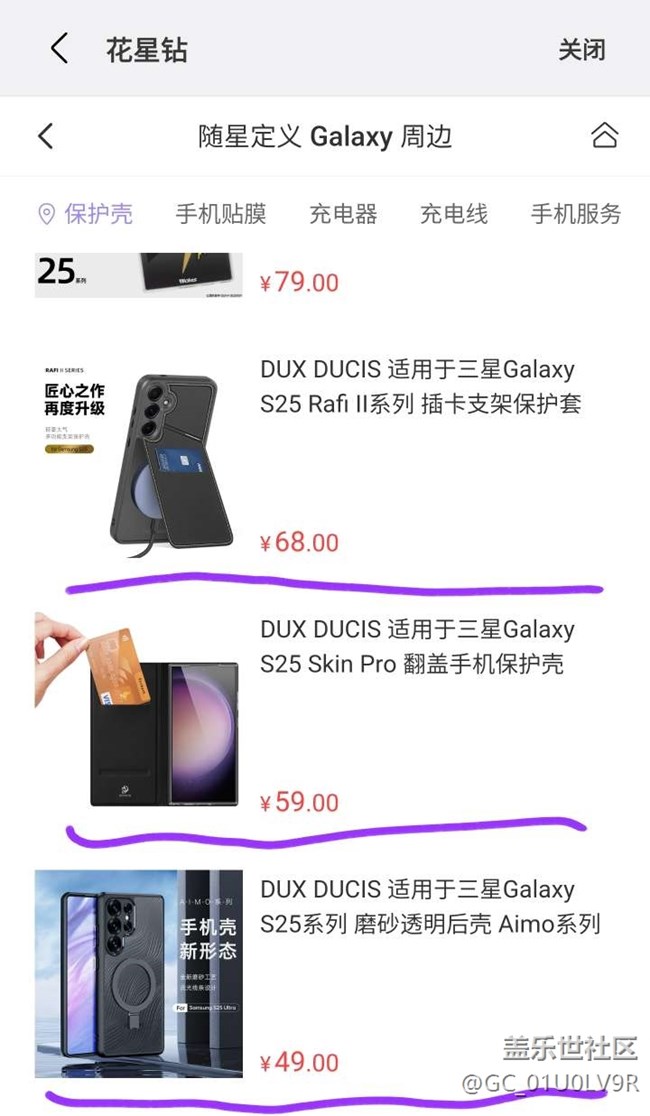Select the 保护壳 category tab

(86, 213)
